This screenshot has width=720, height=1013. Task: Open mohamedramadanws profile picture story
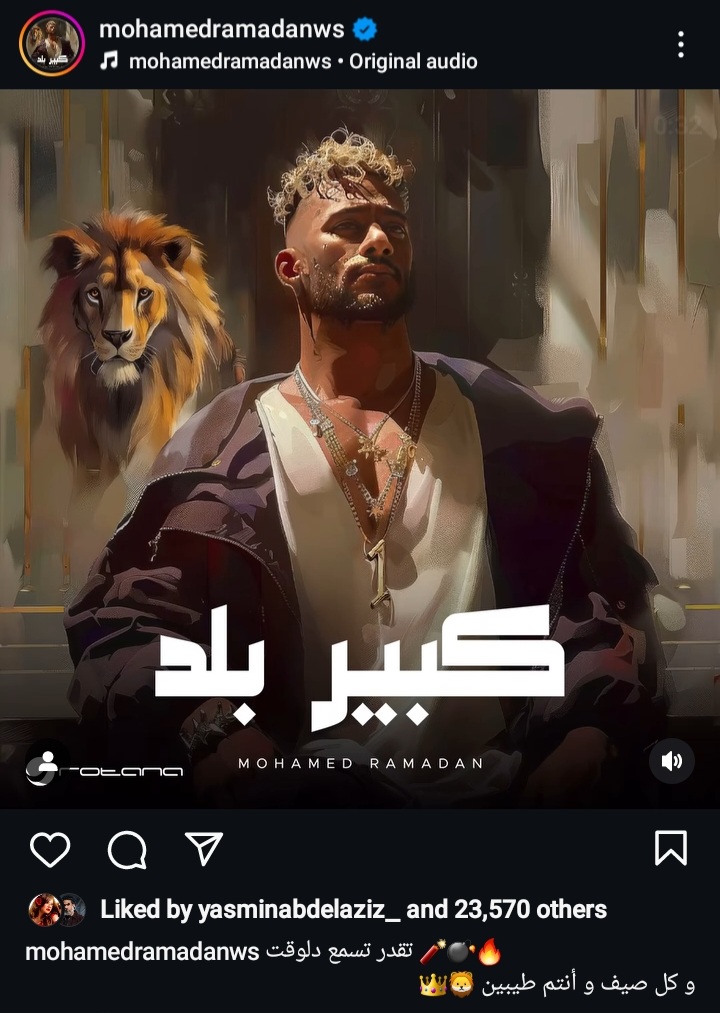[50, 44]
